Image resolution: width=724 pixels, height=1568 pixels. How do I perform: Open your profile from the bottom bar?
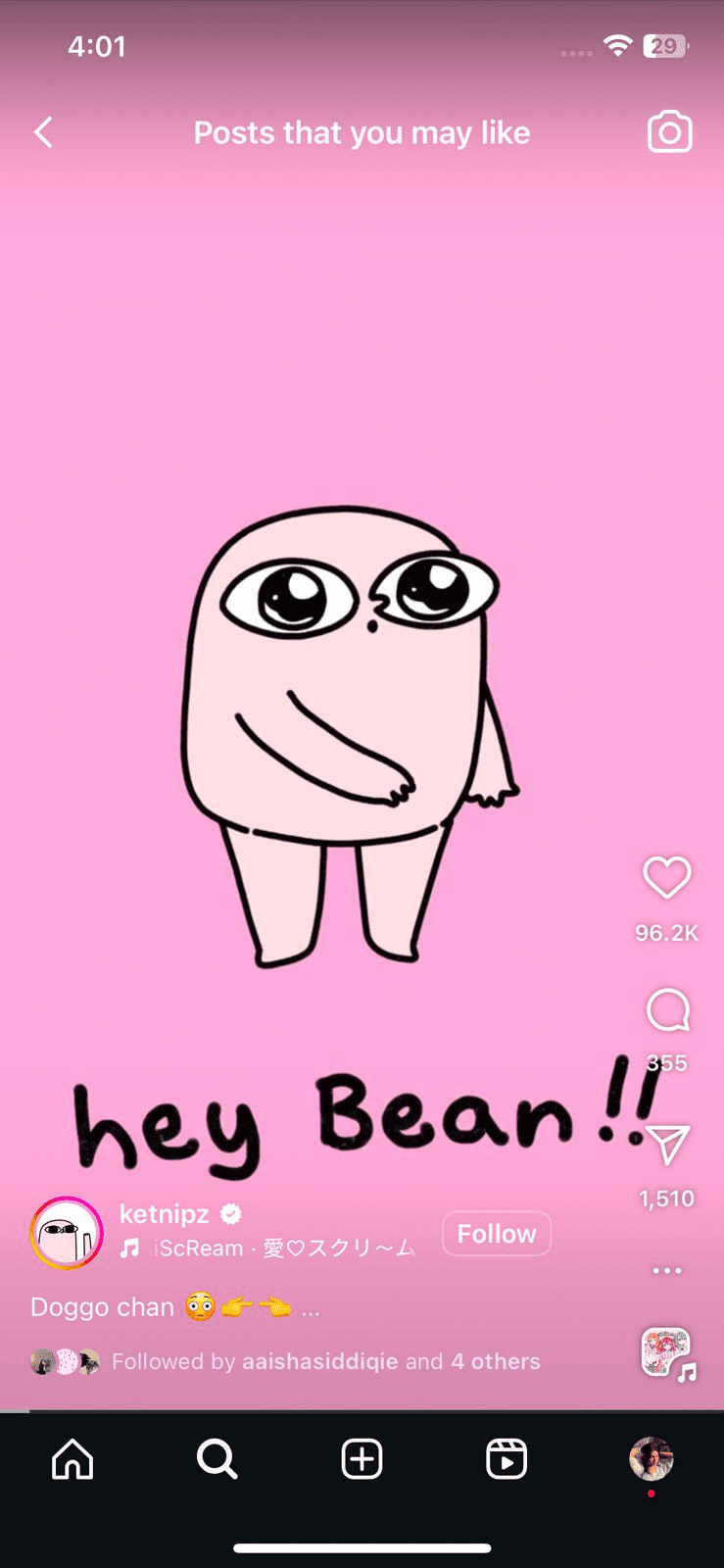tap(652, 1458)
